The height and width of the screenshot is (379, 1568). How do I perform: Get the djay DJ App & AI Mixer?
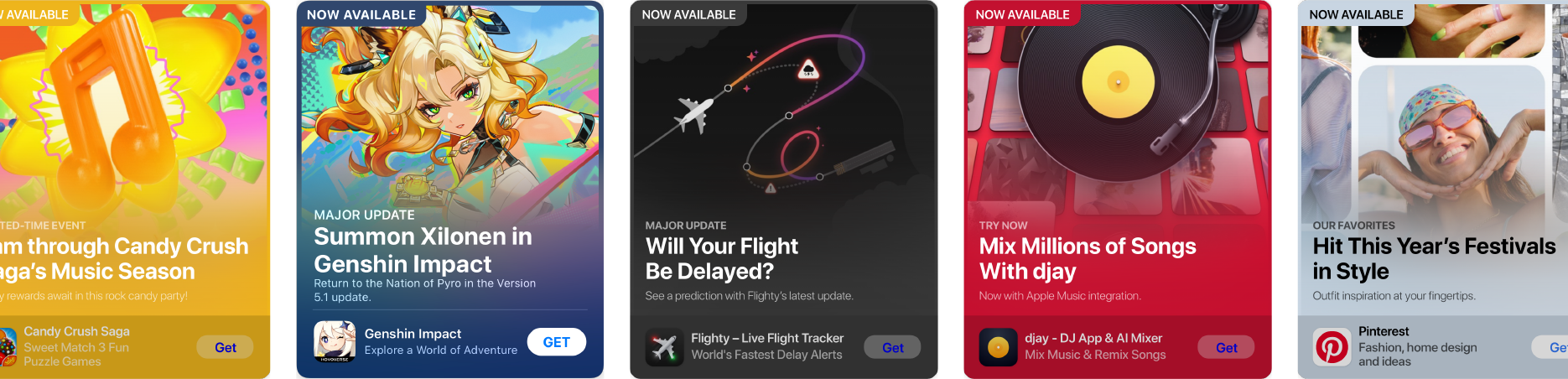tap(1226, 347)
